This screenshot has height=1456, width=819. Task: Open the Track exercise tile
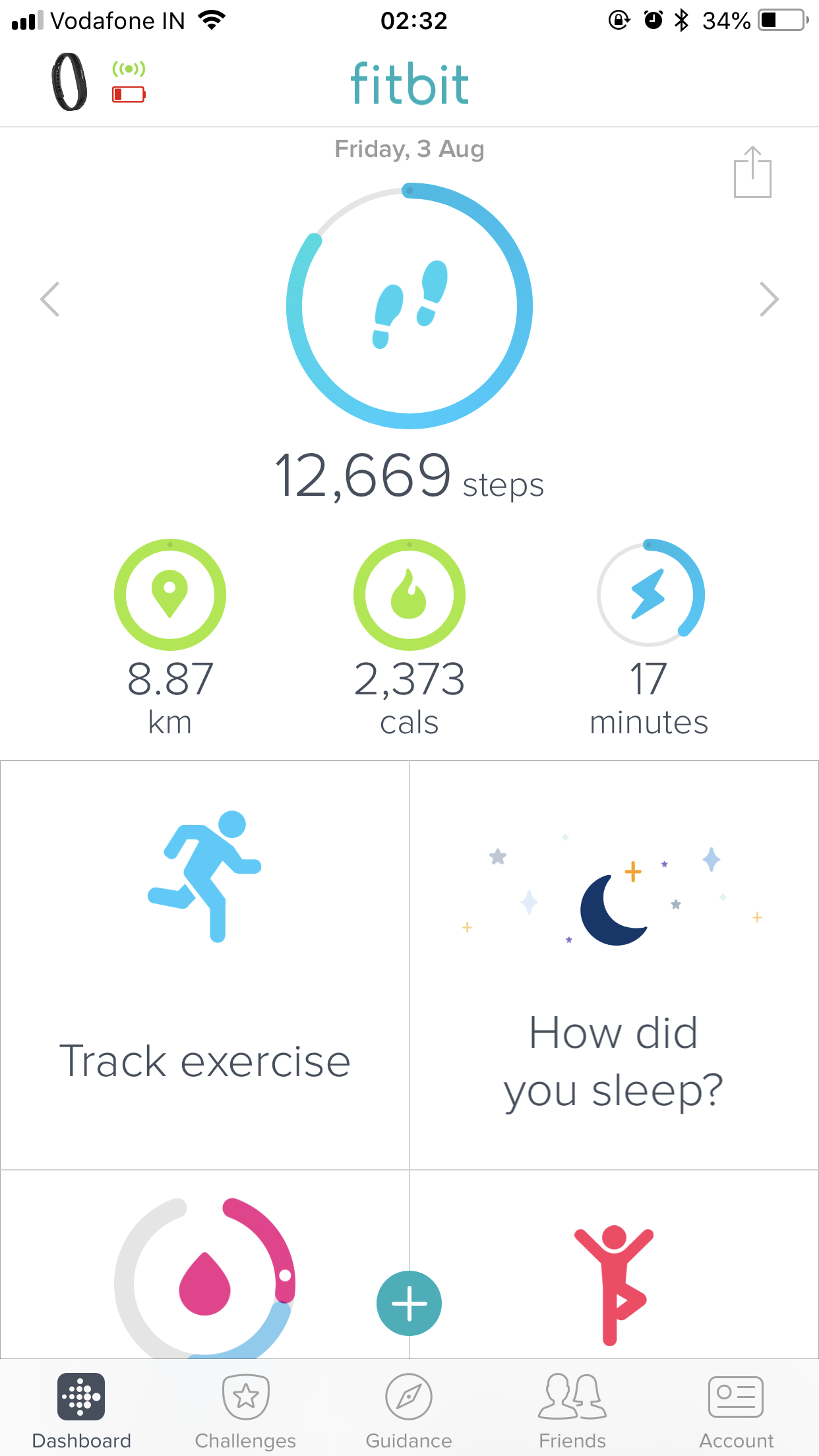tap(204, 965)
